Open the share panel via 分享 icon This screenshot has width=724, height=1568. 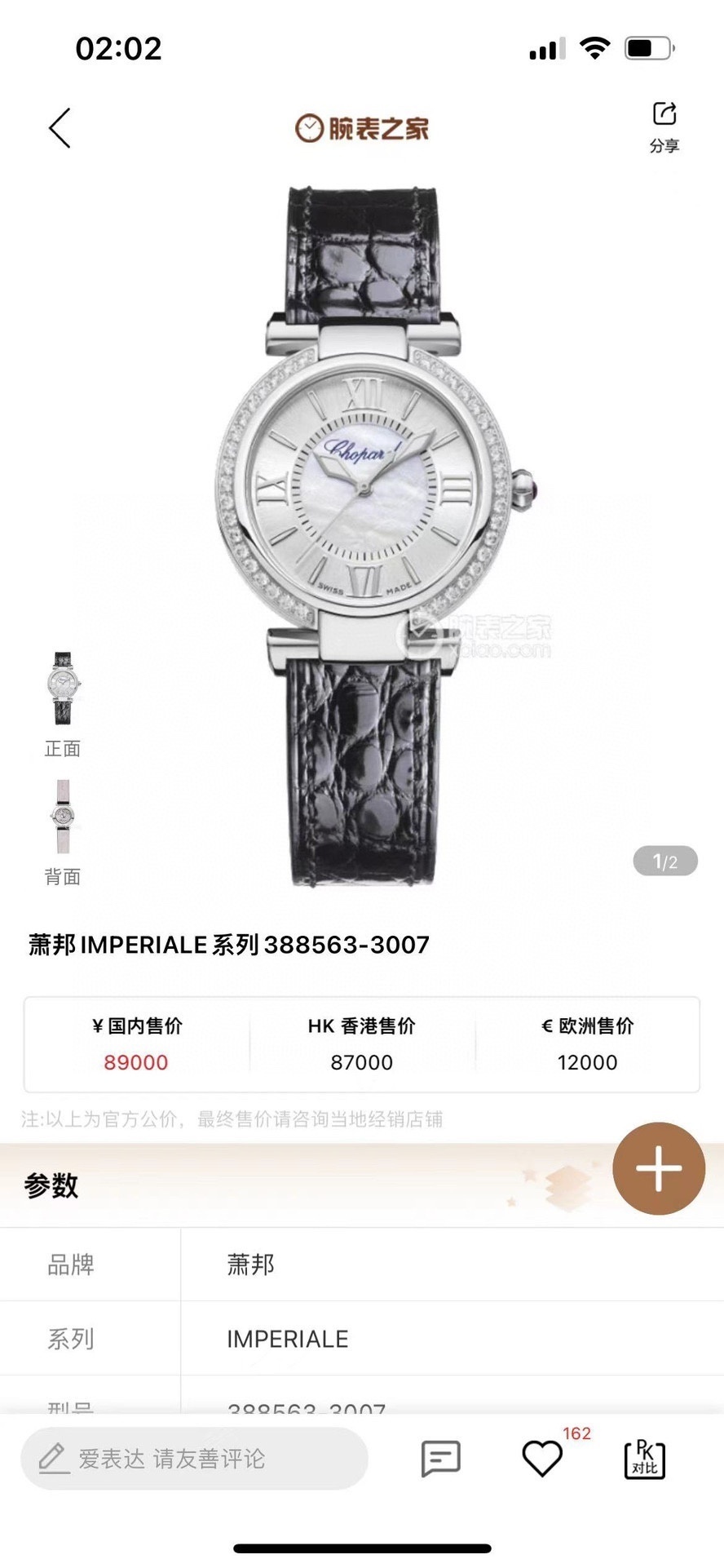[665, 124]
